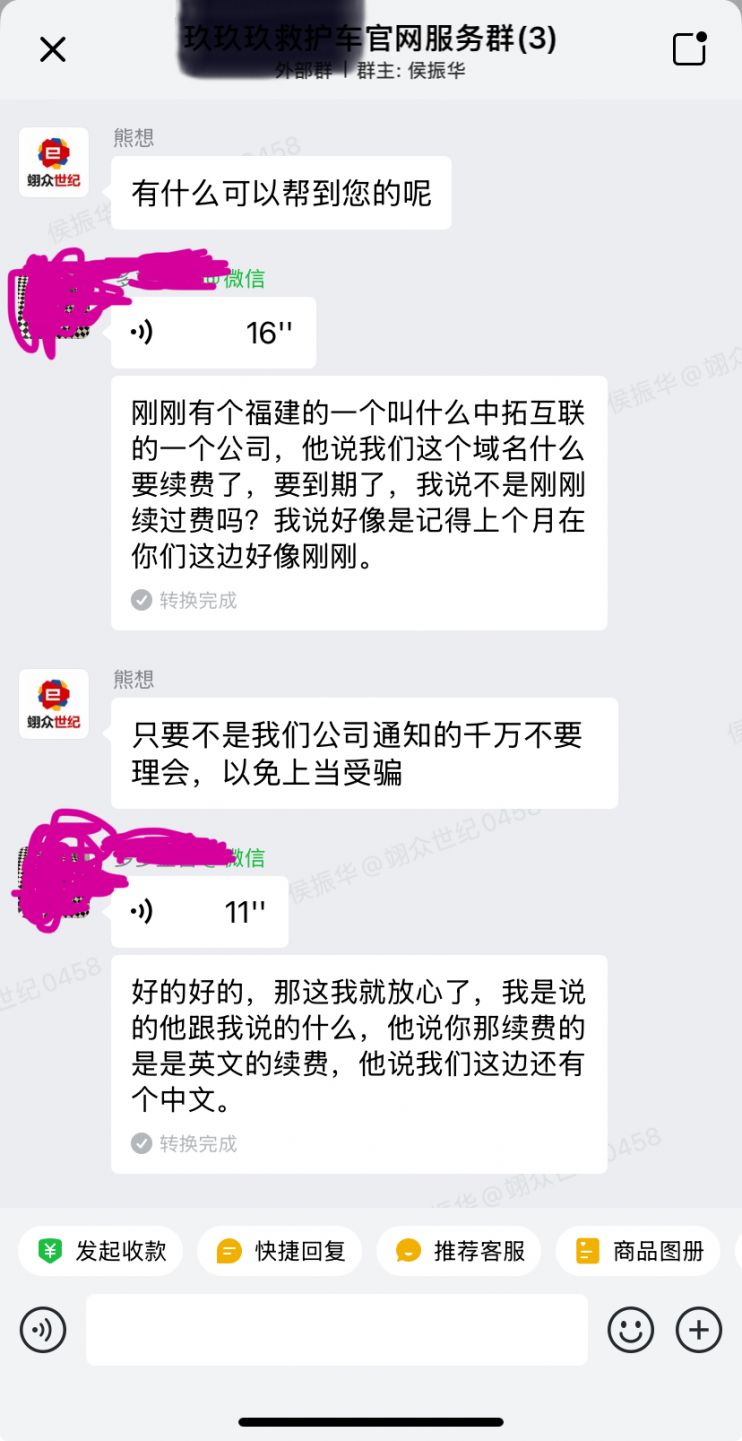Play the 11-second voice message

[199, 912]
